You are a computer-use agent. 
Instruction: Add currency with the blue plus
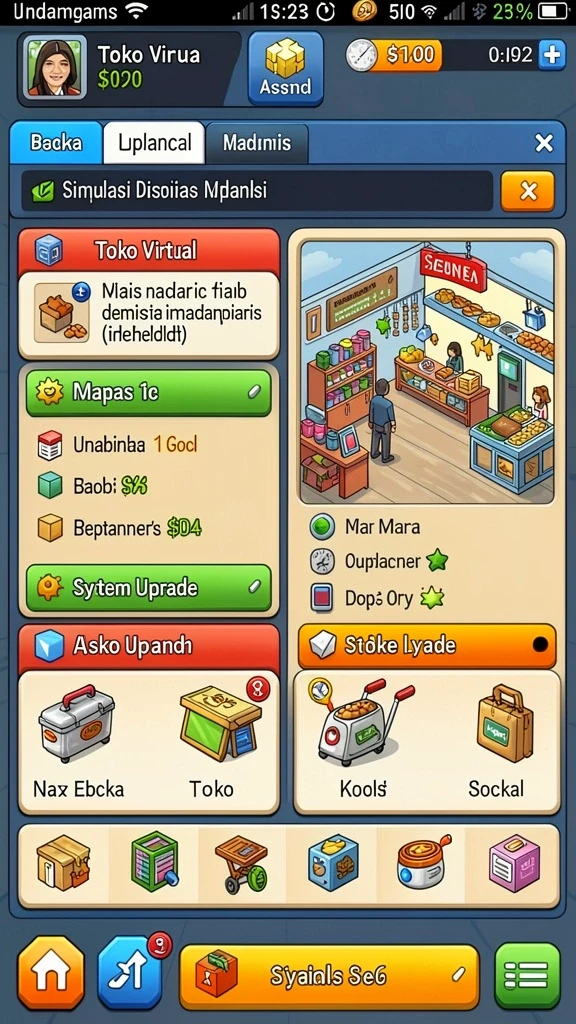552,55
